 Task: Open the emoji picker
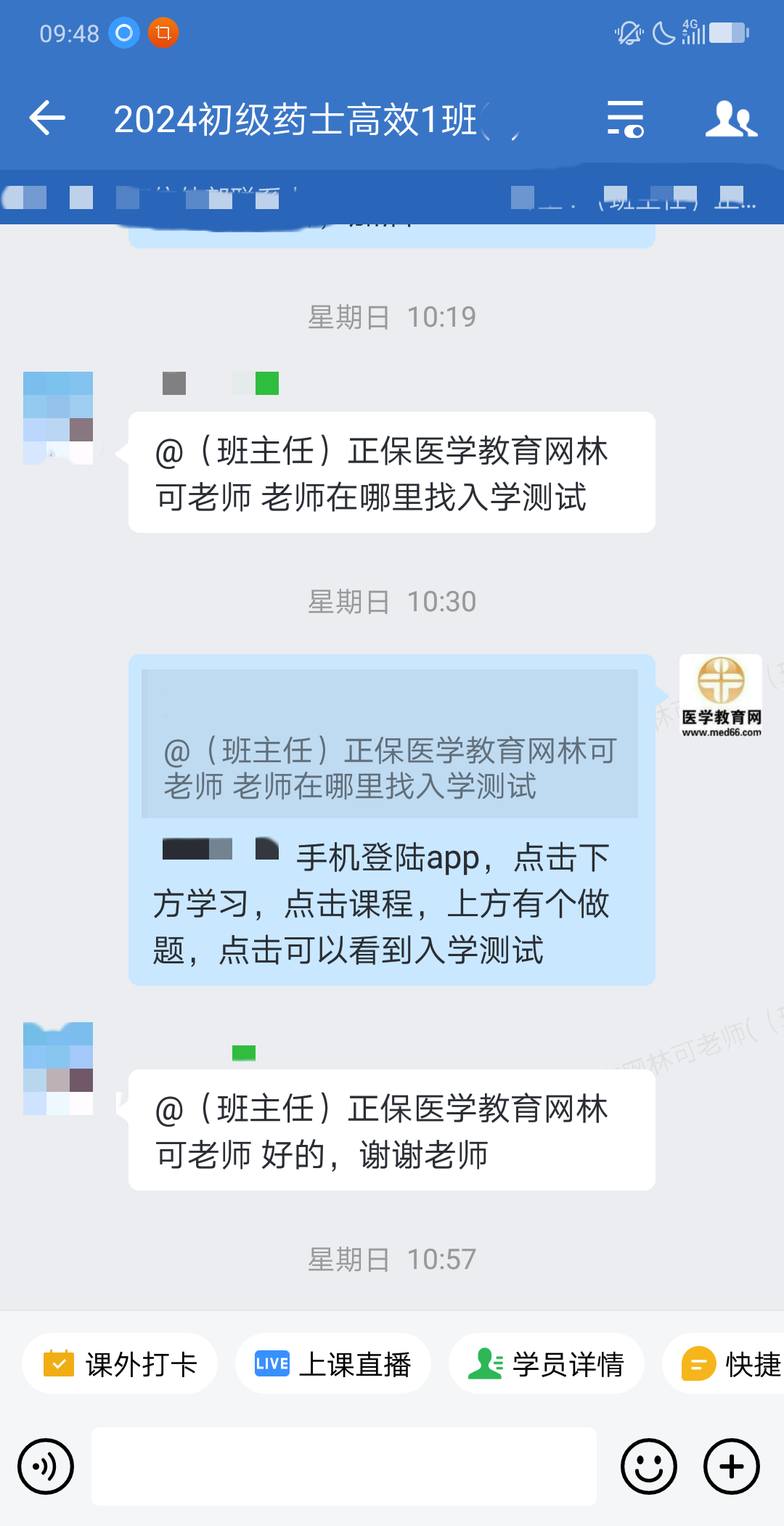(x=648, y=1466)
